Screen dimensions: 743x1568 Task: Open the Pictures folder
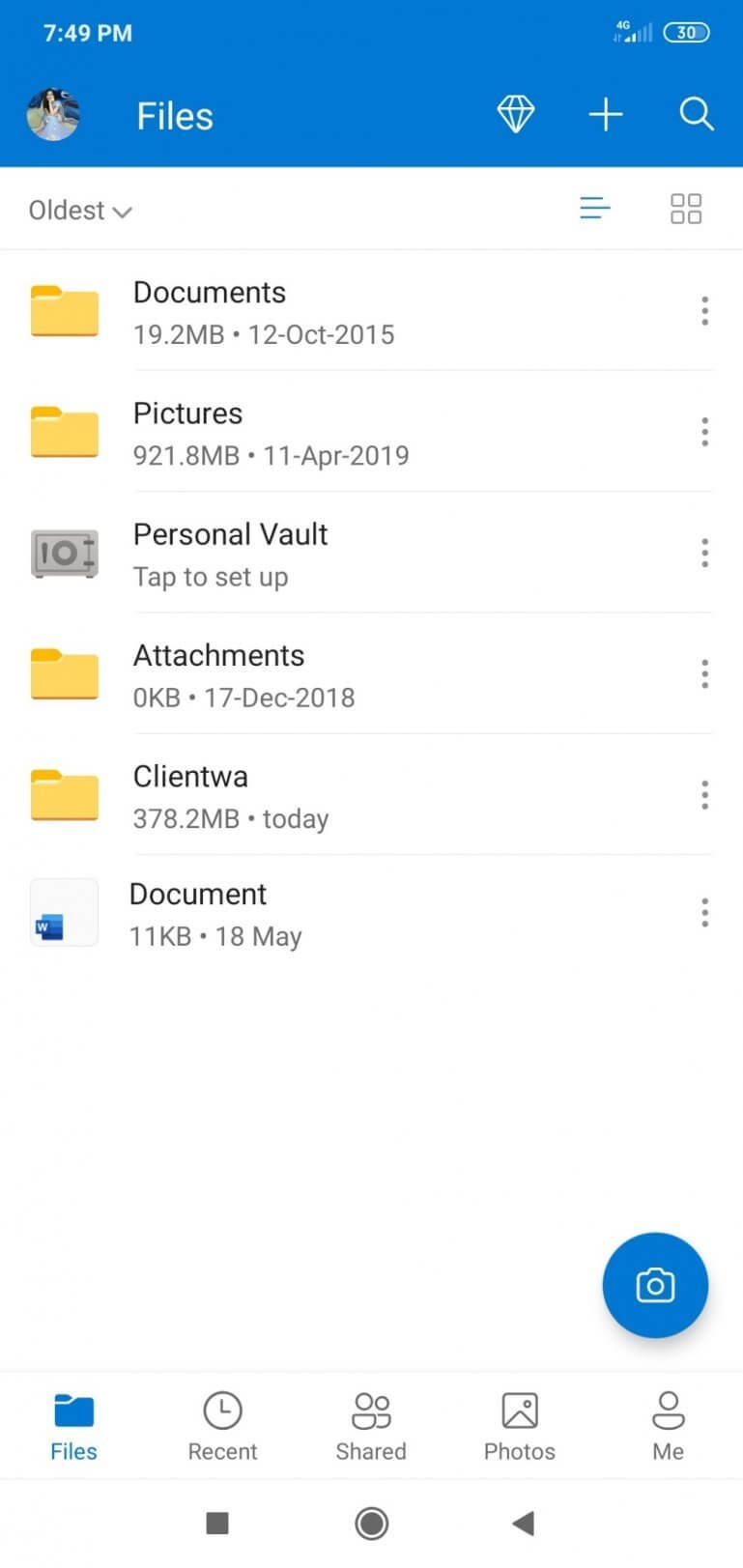click(x=187, y=413)
